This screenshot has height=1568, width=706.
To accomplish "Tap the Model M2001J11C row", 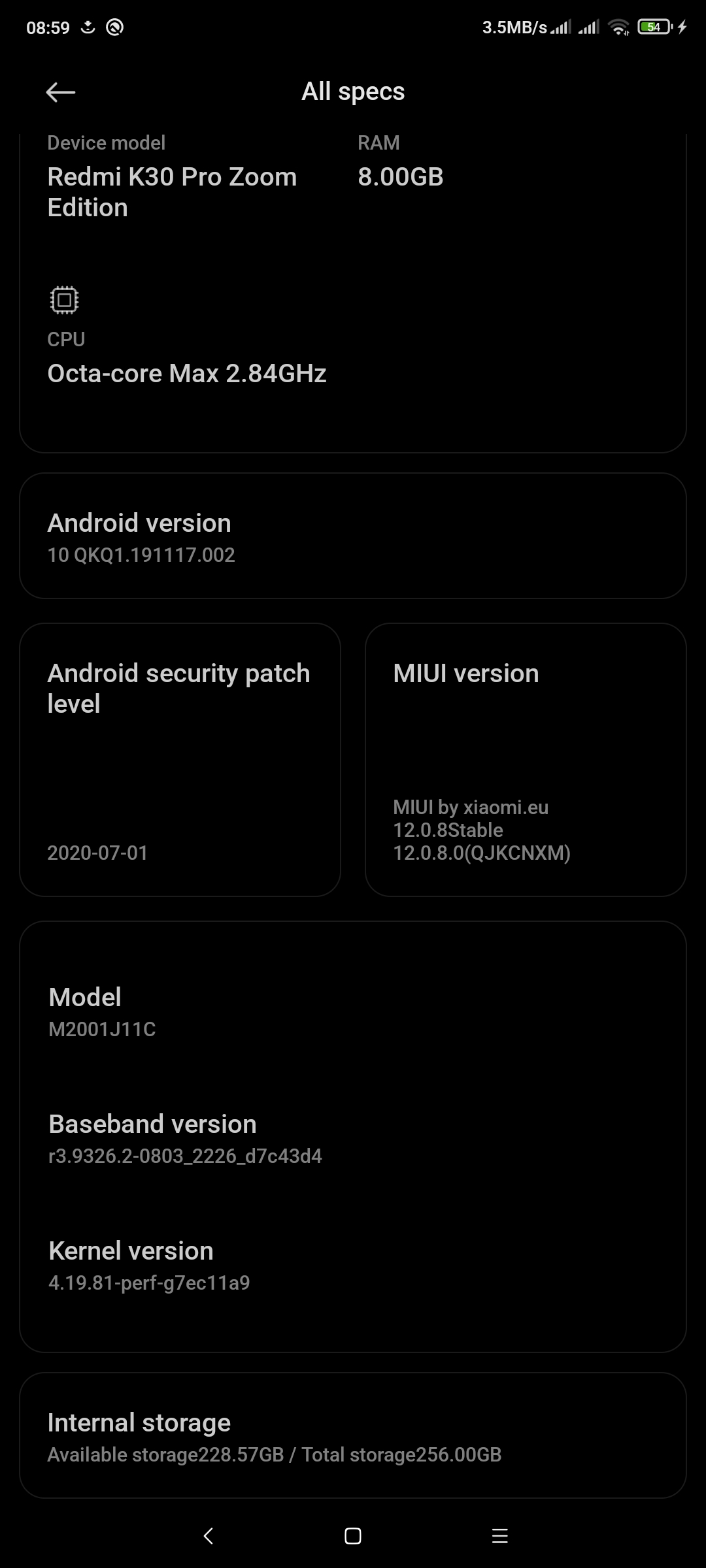I will (353, 1013).
